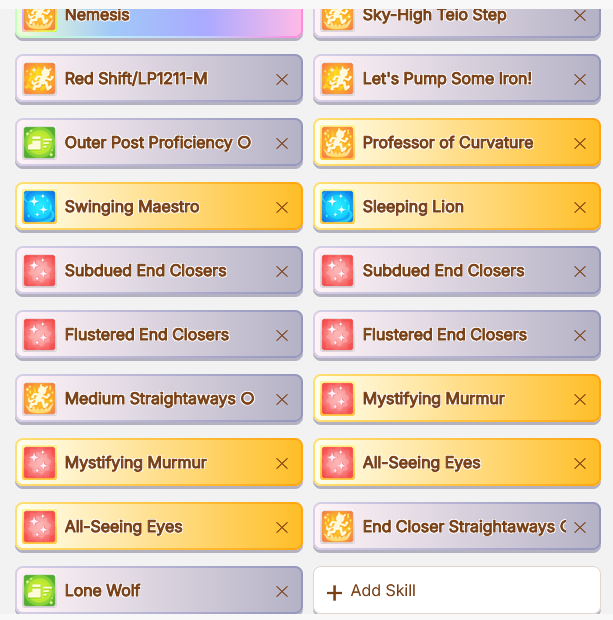
Task: Delete Medium Straightaways skill
Action: [x=282, y=399]
